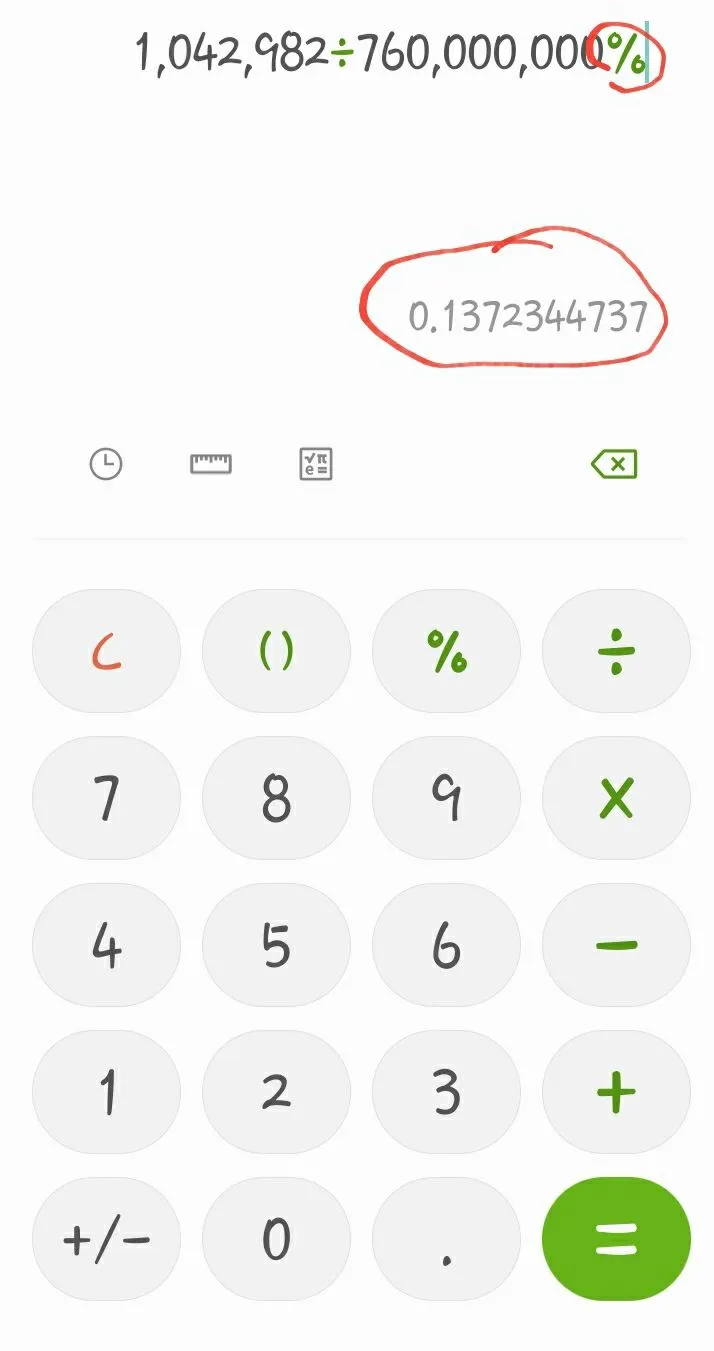This screenshot has width=714, height=1351.
Task: Insert parentheses
Action: tap(276, 651)
